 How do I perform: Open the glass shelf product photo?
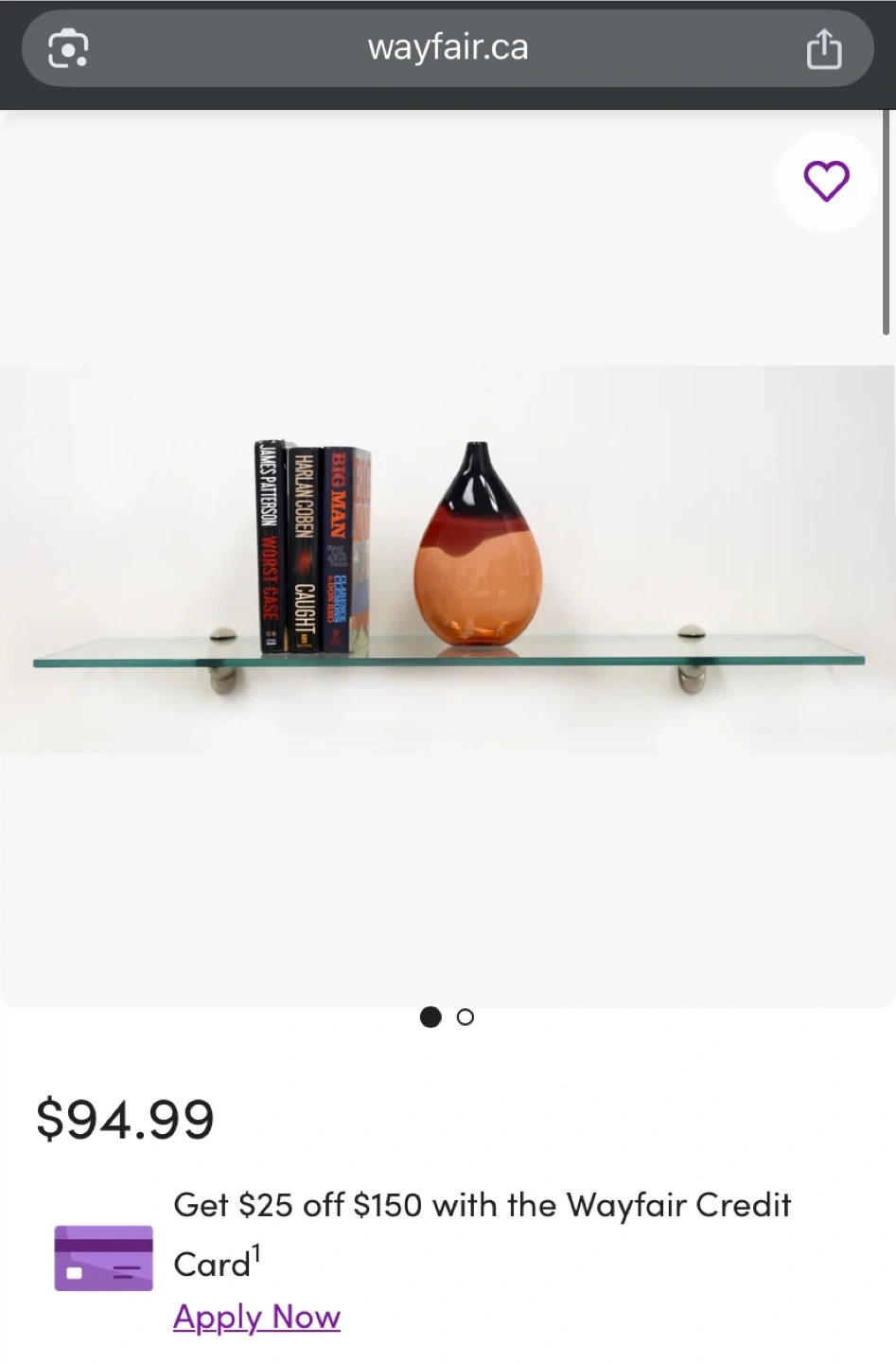[x=448, y=560]
